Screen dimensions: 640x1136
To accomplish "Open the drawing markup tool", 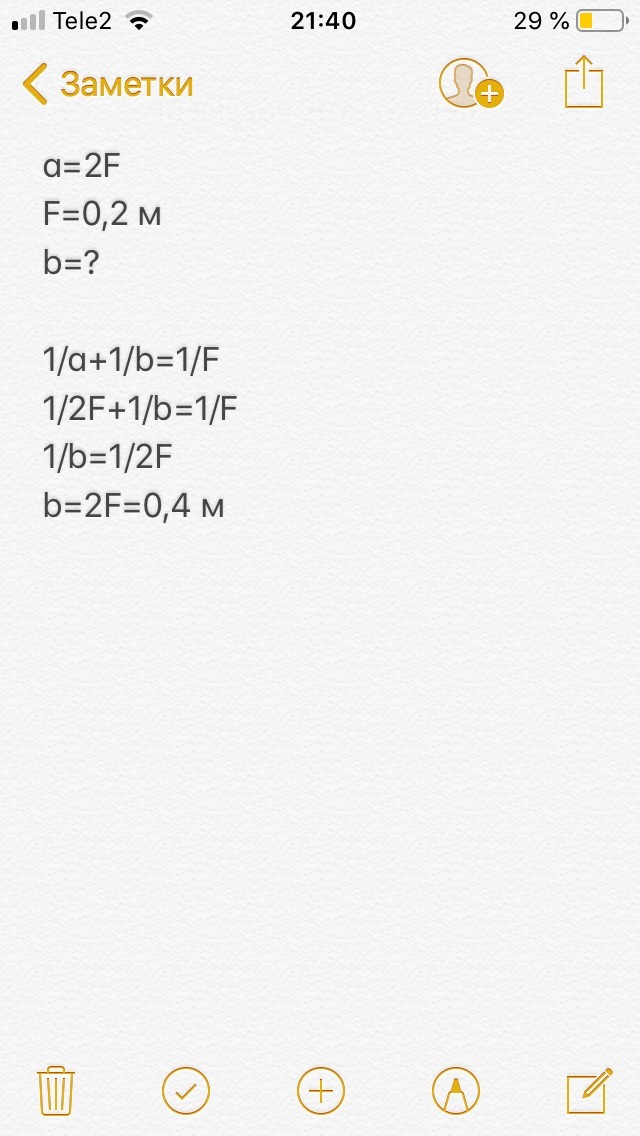I will click(455, 1089).
